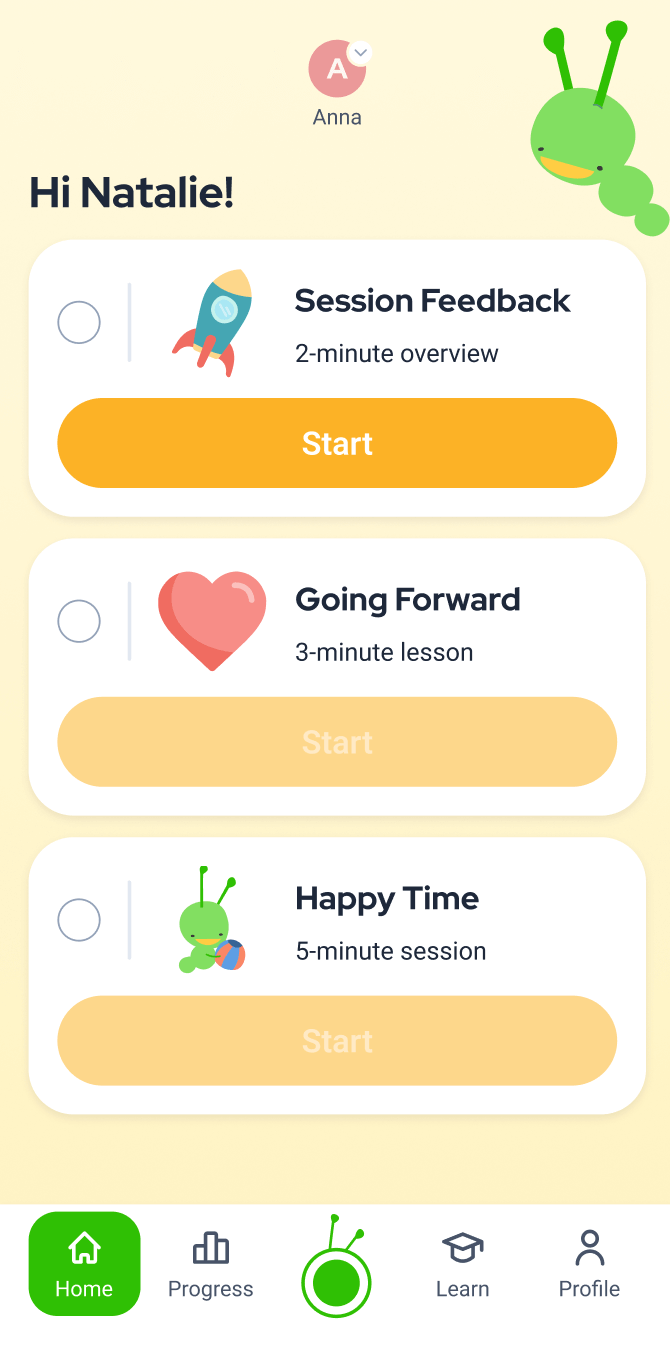Select the Going Forward circle

pyautogui.click(x=79, y=621)
